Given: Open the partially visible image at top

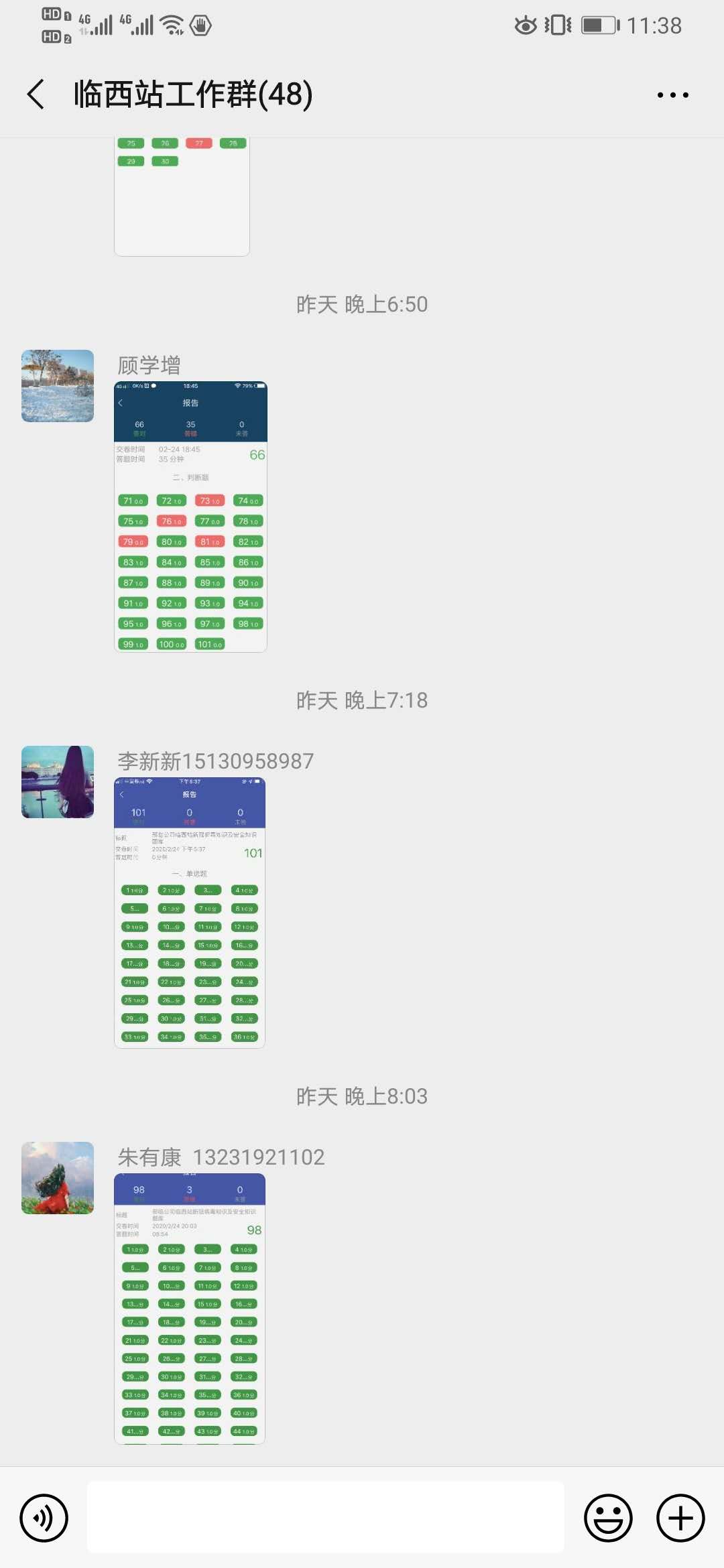Looking at the screenshot, I should [x=182, y=197].
